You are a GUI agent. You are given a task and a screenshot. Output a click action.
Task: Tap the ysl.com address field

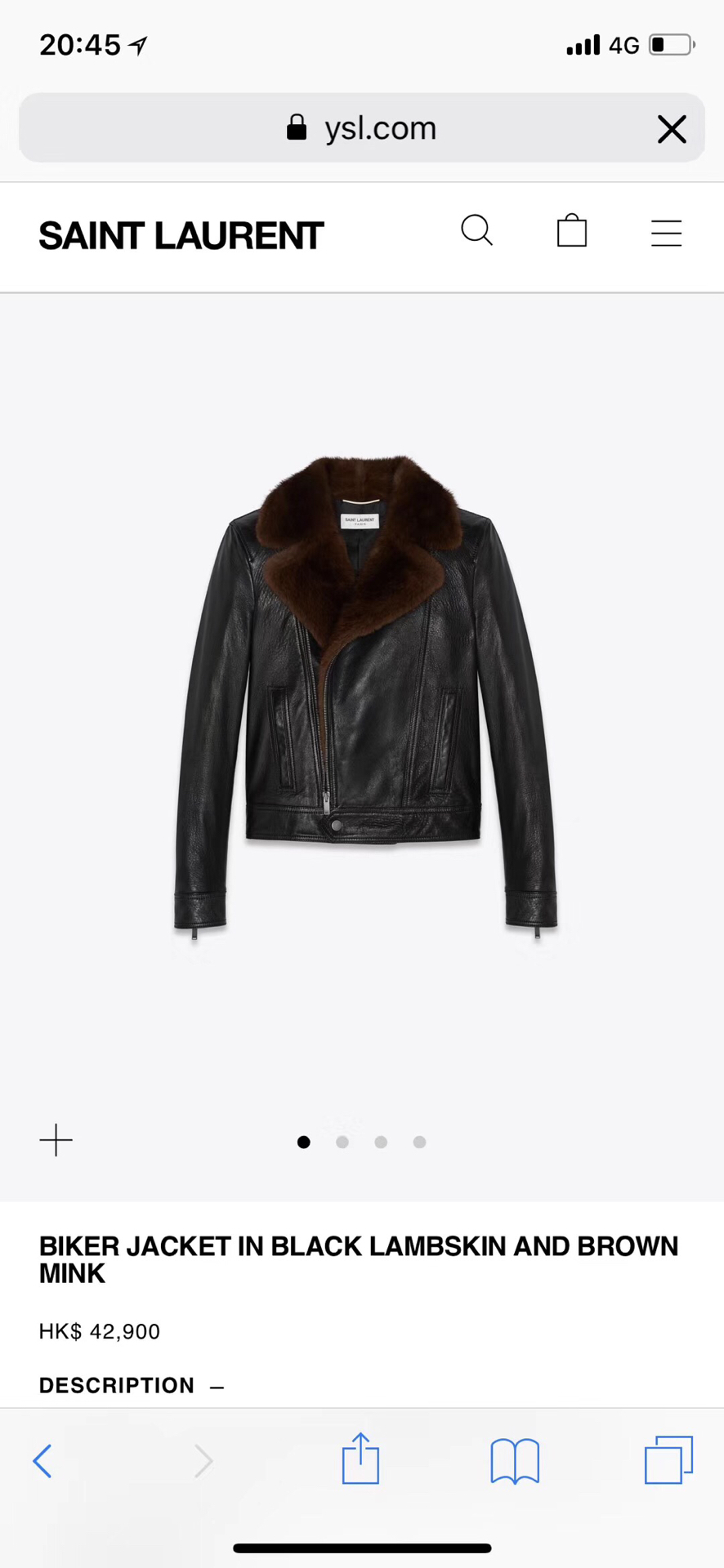(362, 128)
